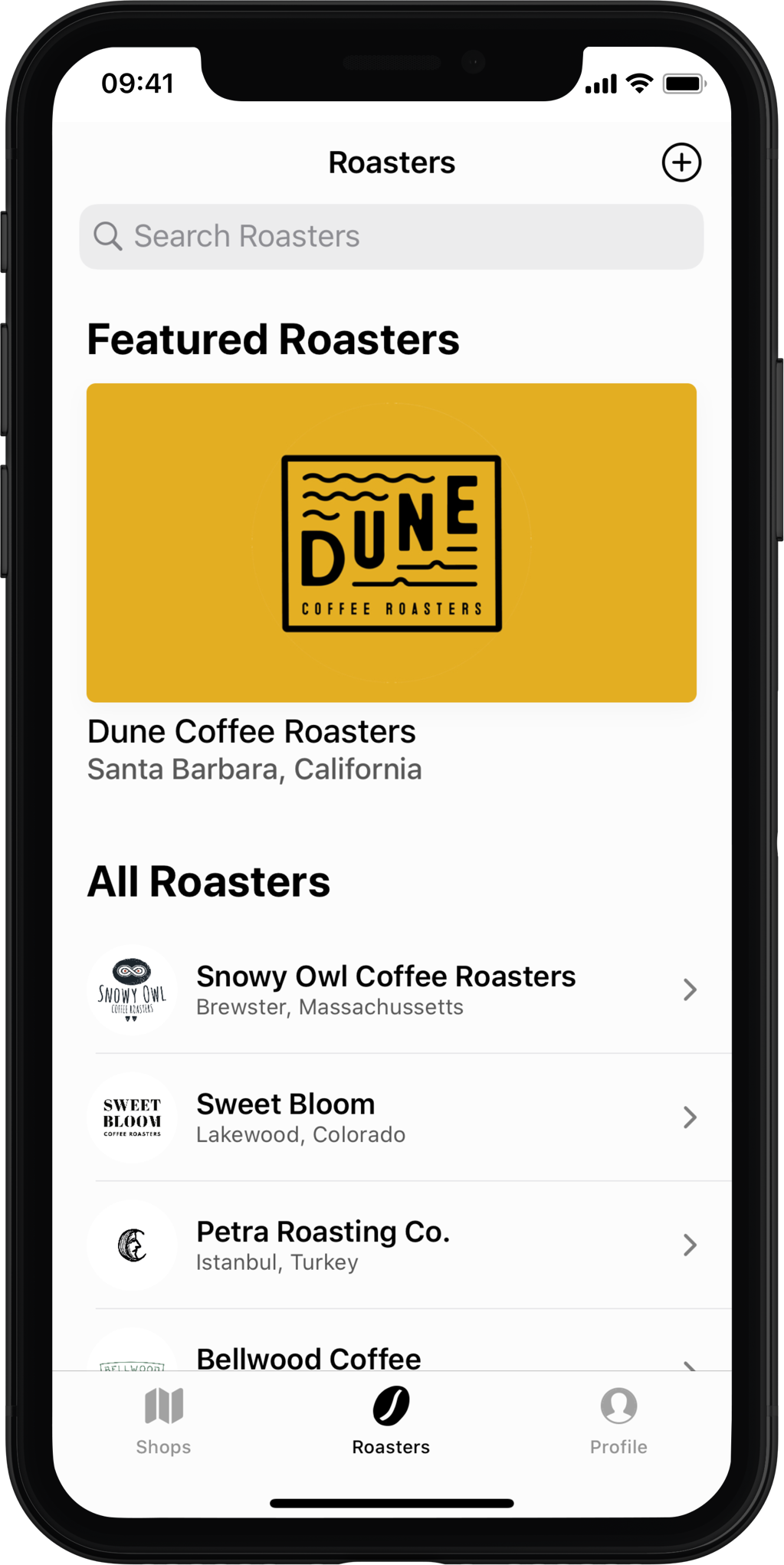Tap the add roaster plus icon
Screen dimensions: 784x1565
point(681,162)
